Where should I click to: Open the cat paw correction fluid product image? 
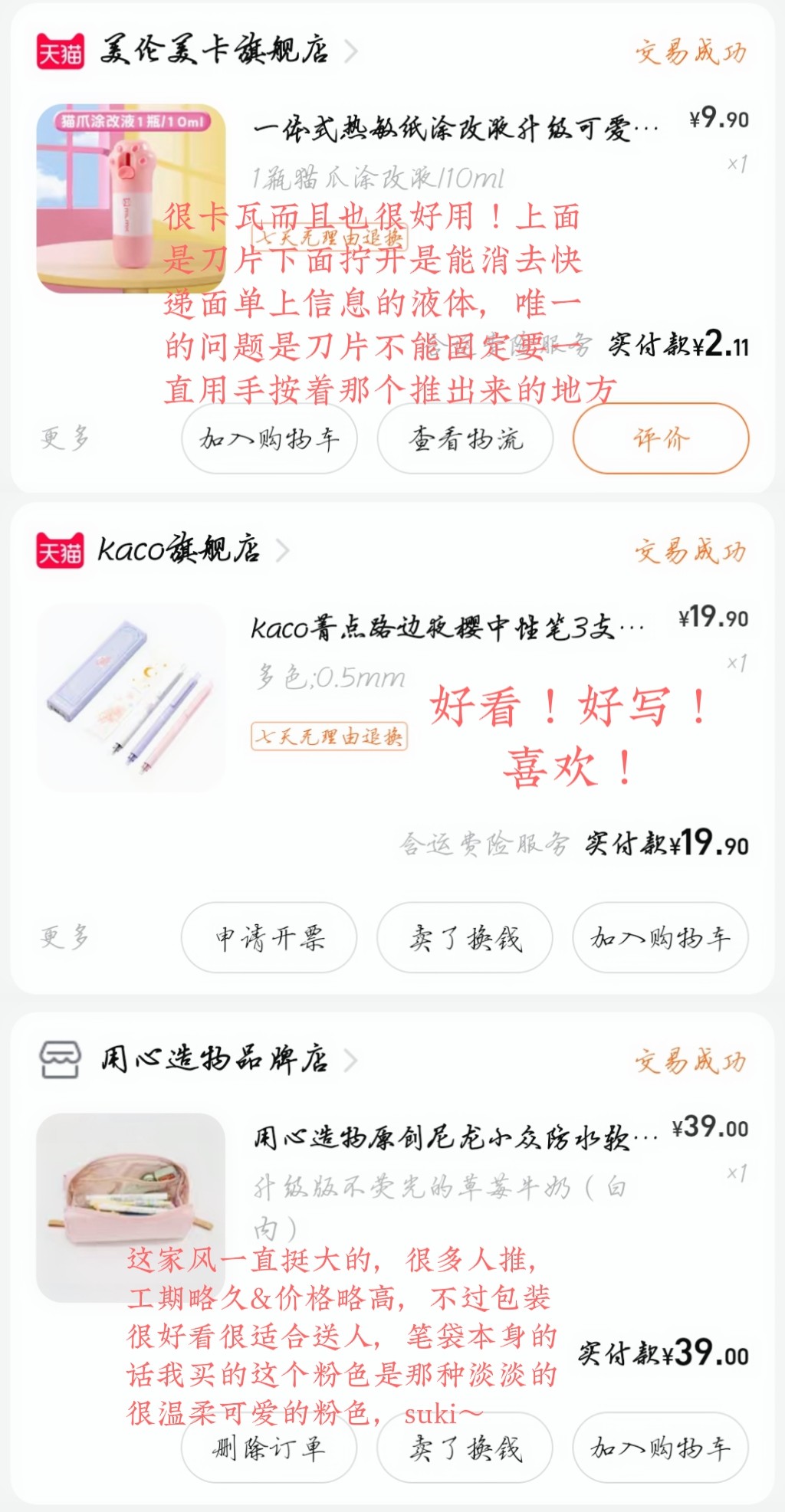[130, 198]
